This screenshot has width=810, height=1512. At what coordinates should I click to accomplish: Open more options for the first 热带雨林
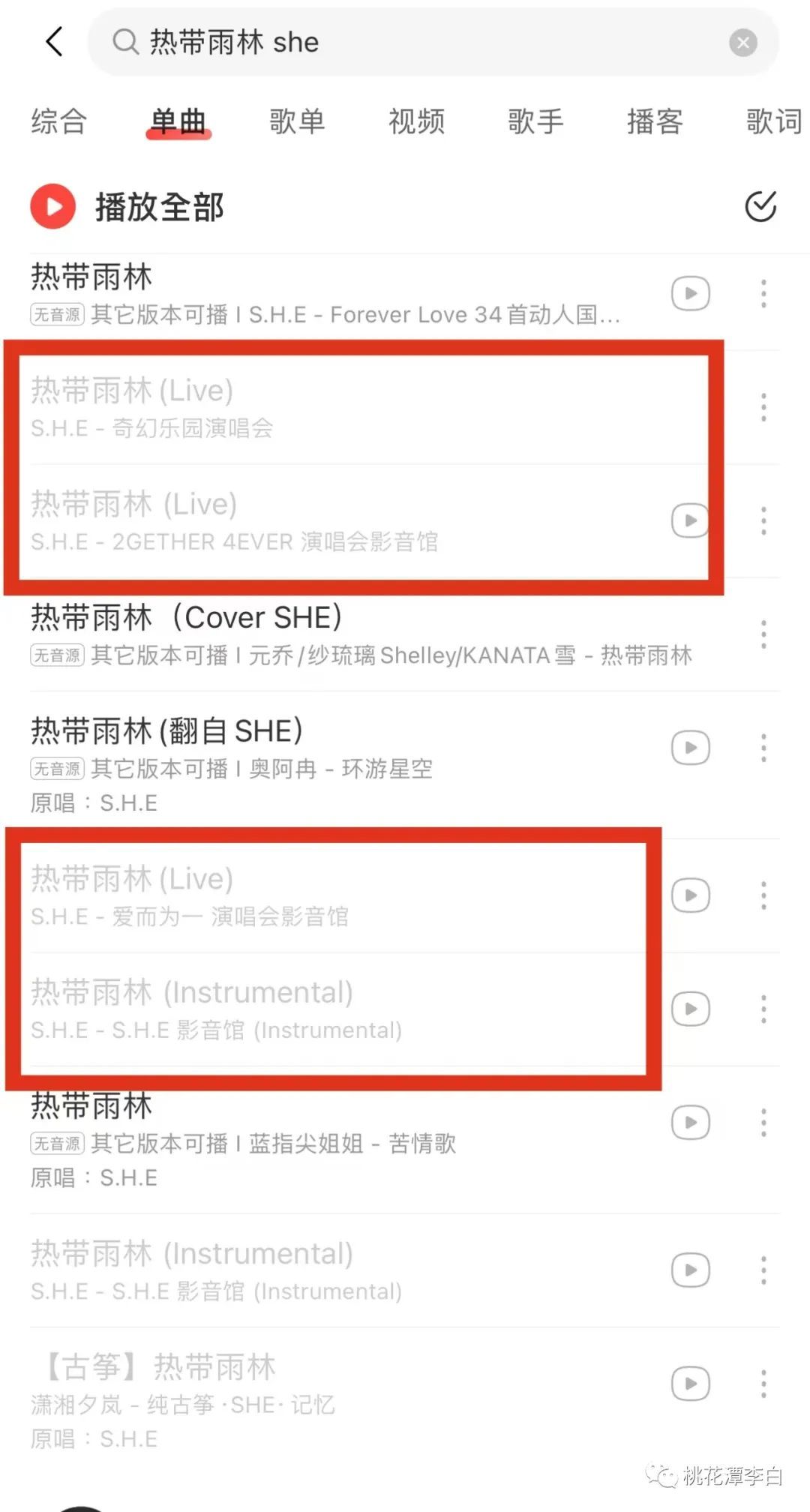[x=762, y=293]
